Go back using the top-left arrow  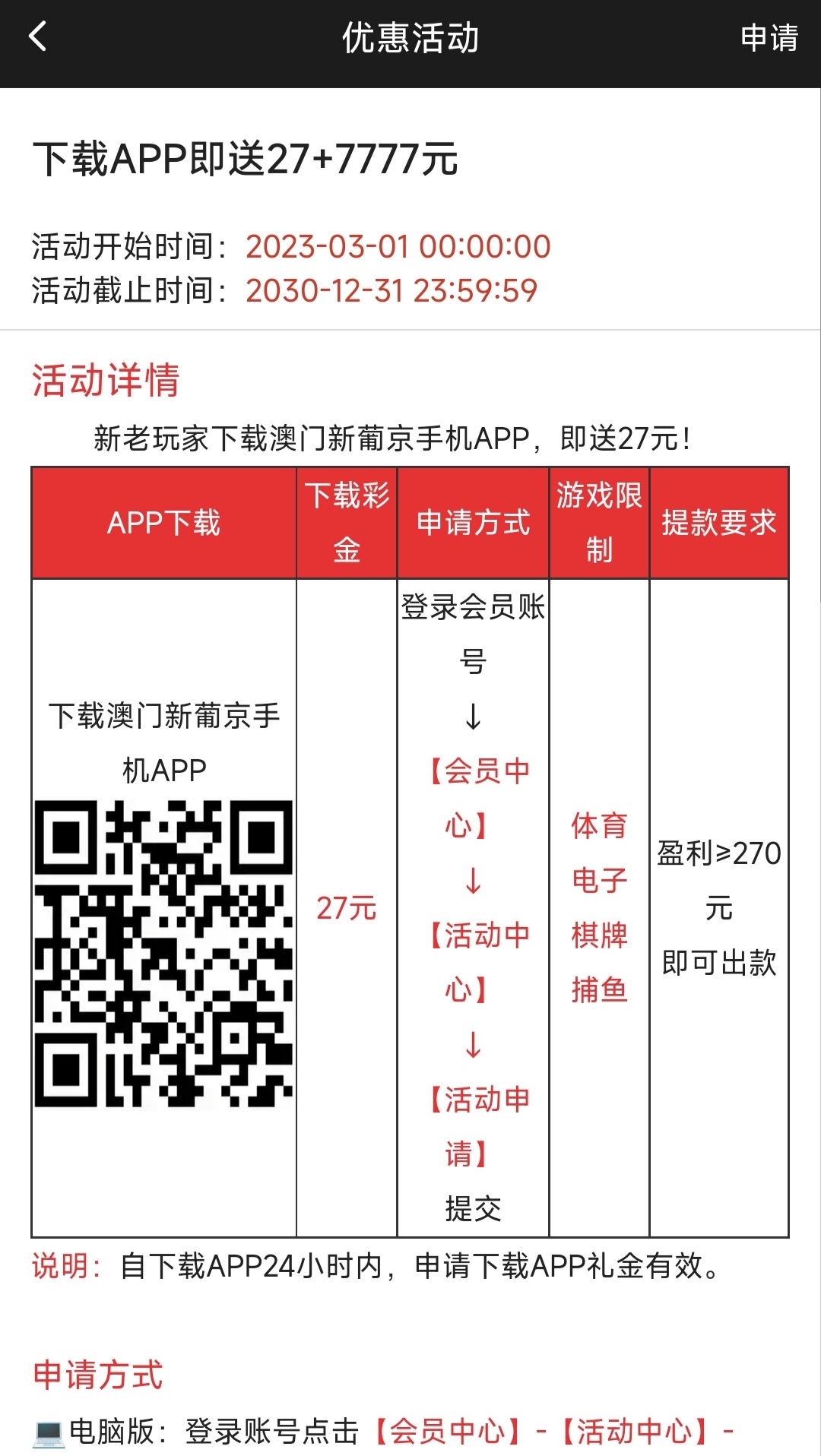point(38,36)
